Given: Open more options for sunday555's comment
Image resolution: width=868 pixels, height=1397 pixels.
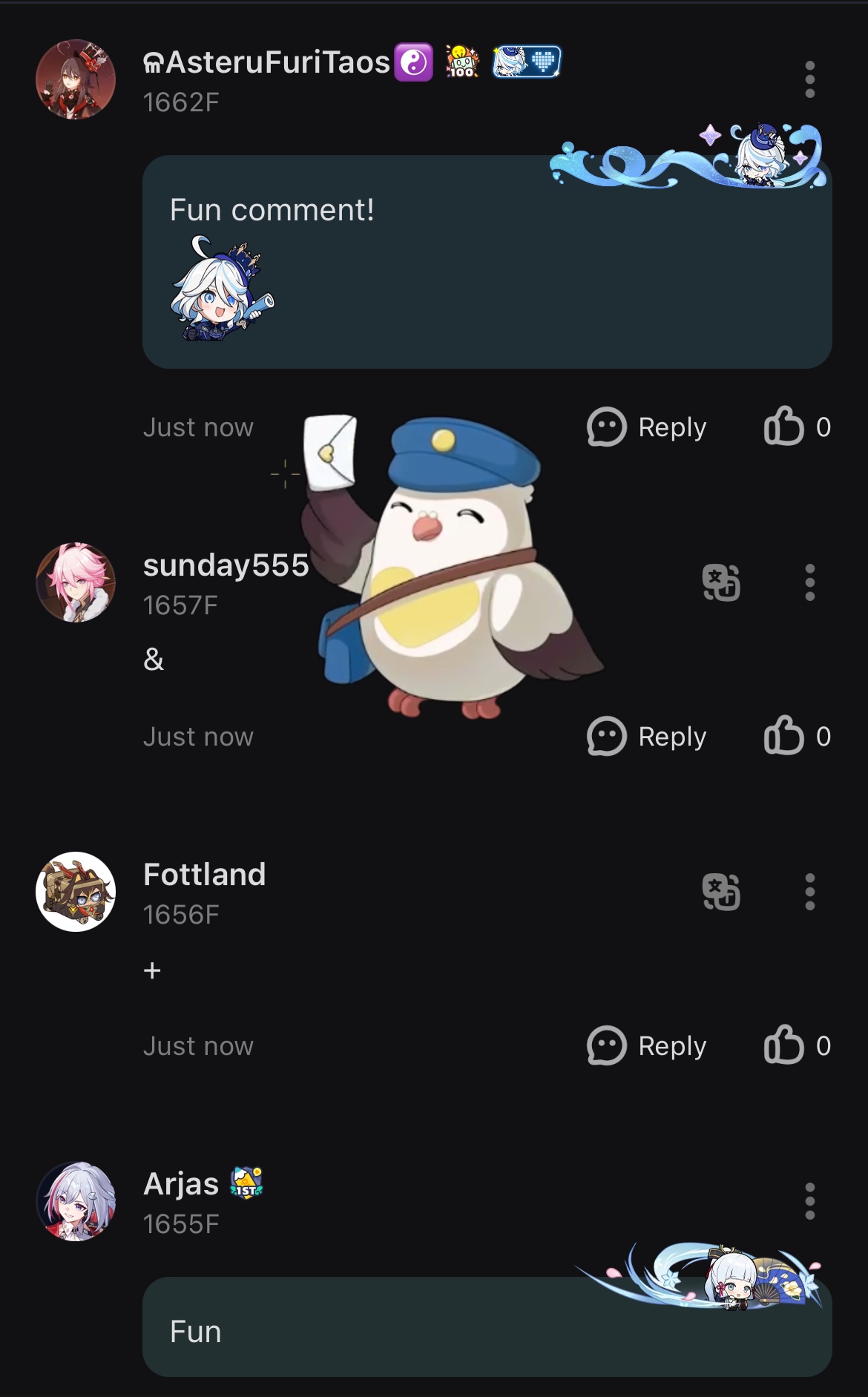Looking at the screenshot, I should tap(809, 582).
